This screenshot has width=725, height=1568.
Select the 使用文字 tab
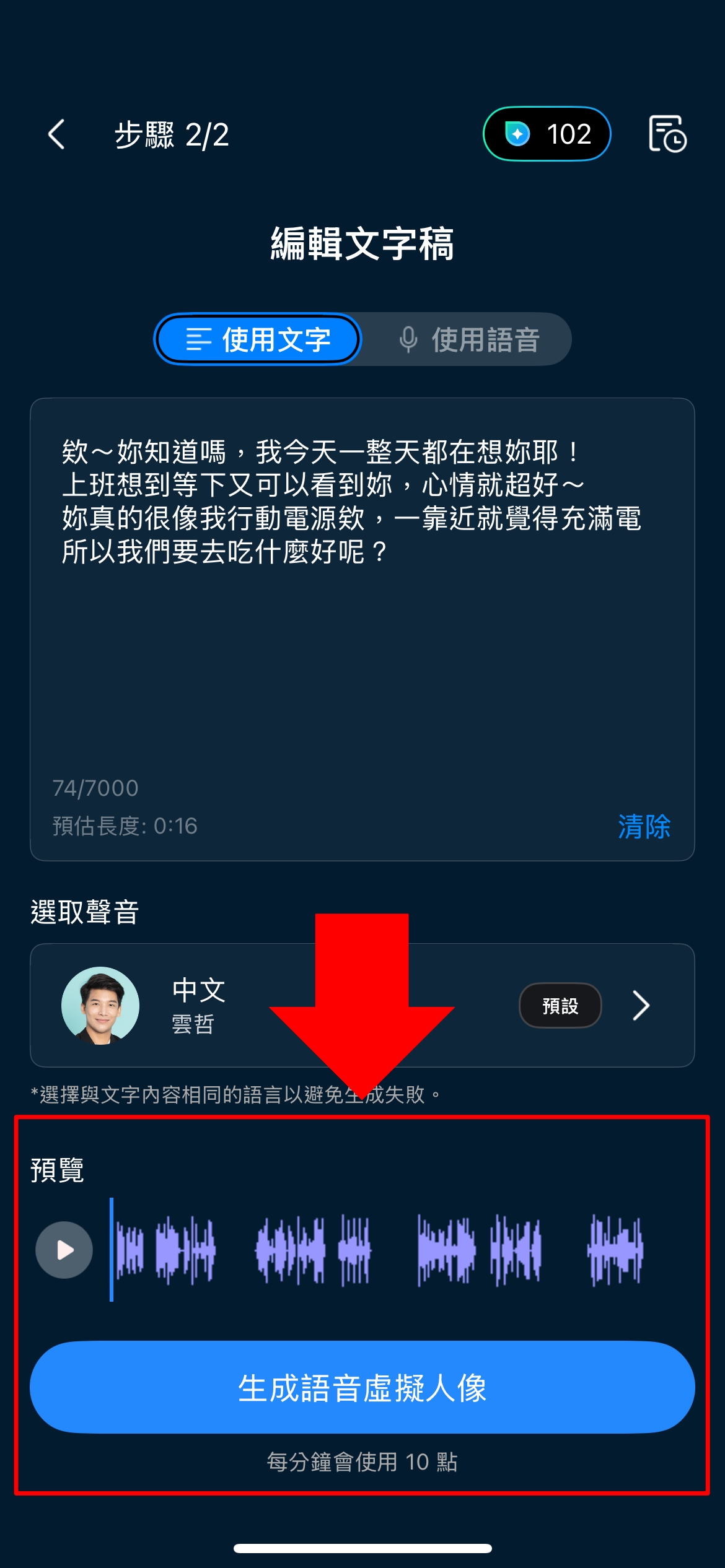(258, 339)
